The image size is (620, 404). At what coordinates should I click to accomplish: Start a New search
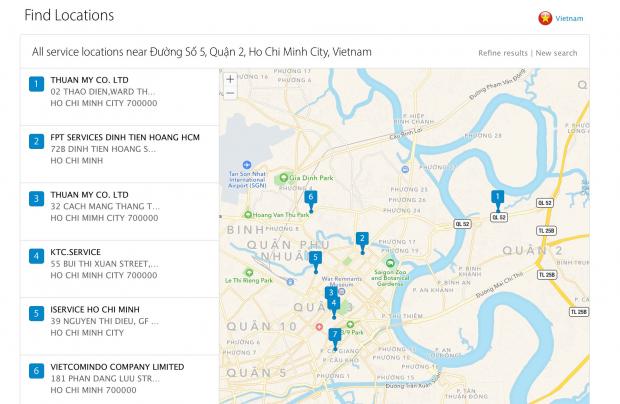tap(556, 53)
